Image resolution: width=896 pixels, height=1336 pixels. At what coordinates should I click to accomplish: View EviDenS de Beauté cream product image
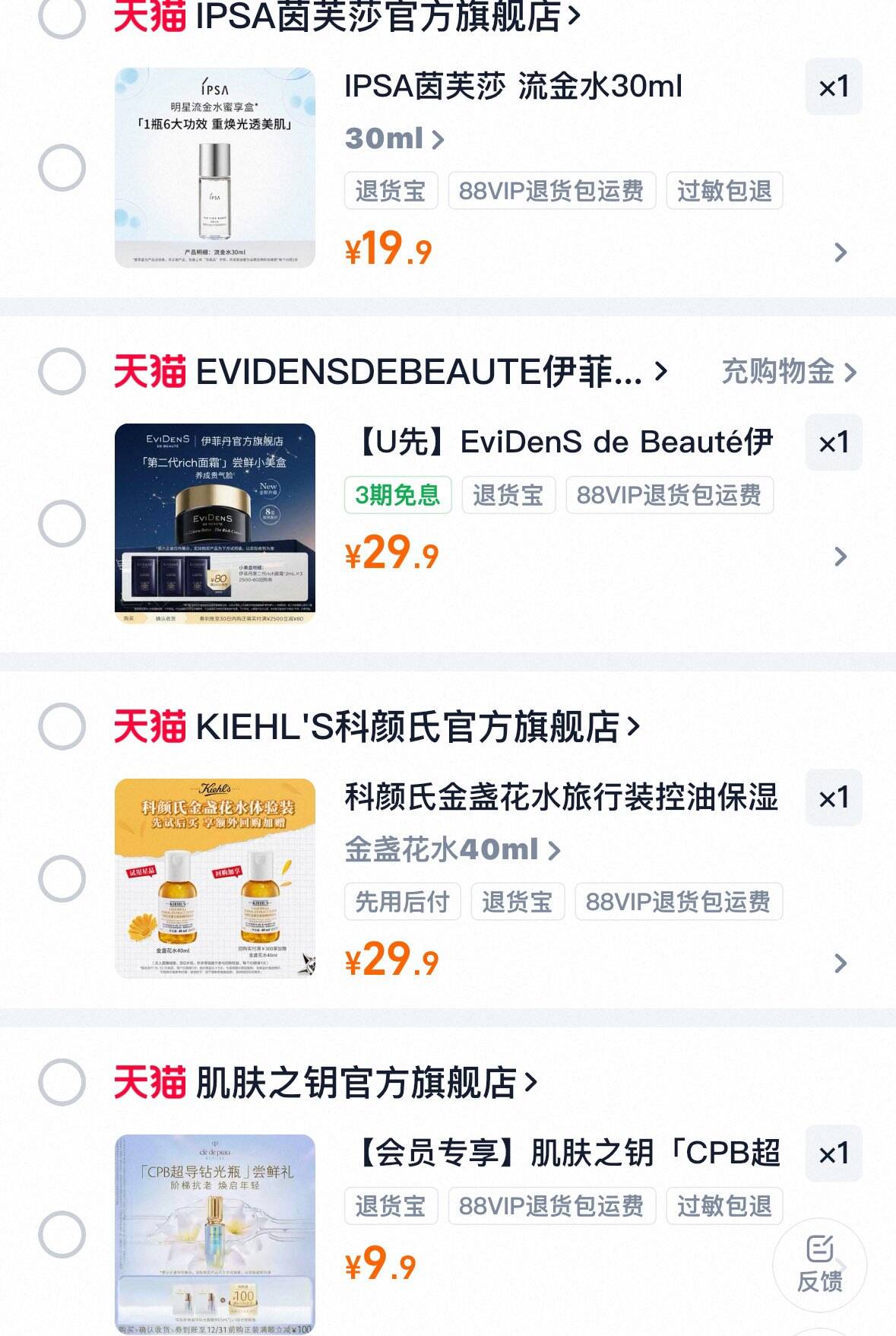215,523
